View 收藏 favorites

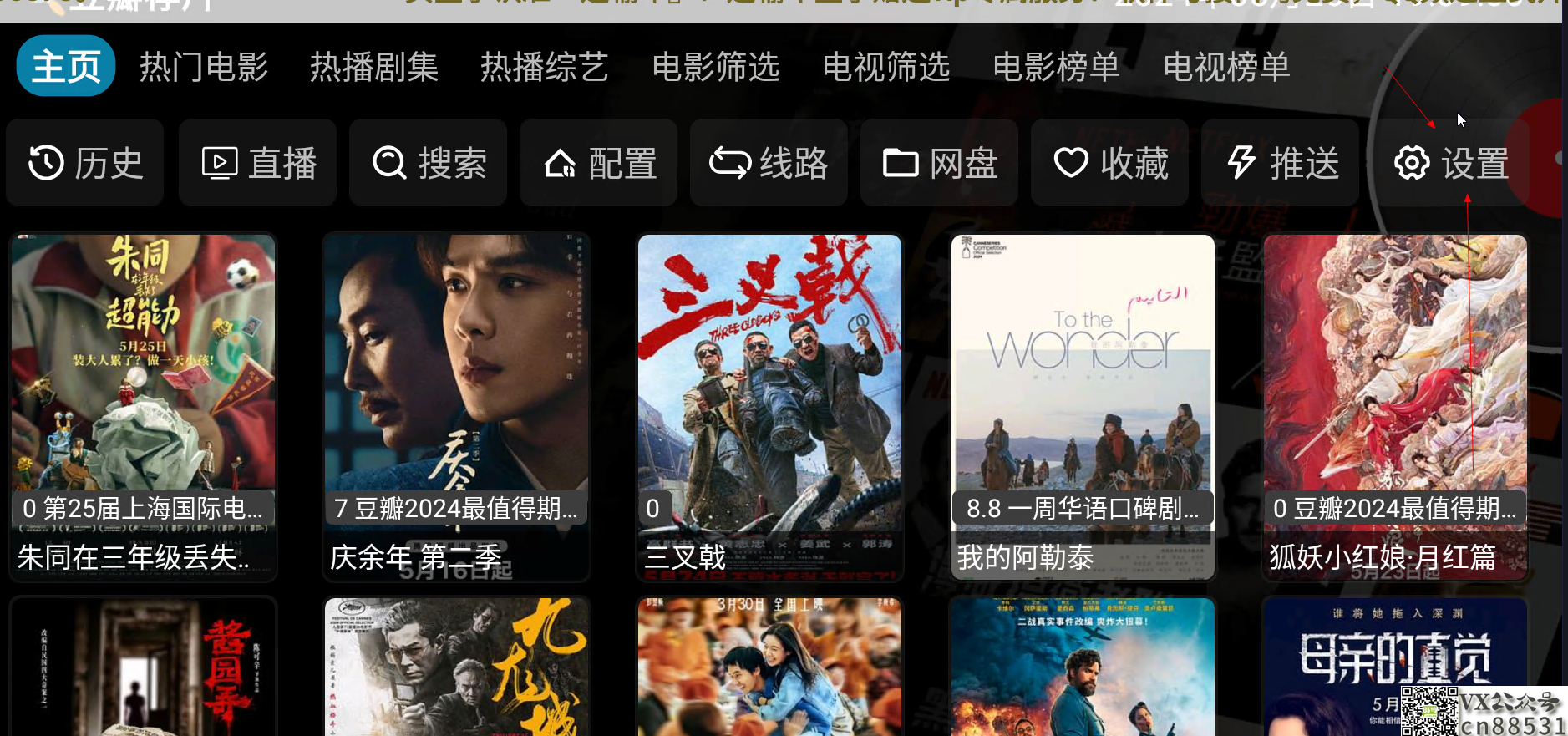click(x=1110, y=163)
